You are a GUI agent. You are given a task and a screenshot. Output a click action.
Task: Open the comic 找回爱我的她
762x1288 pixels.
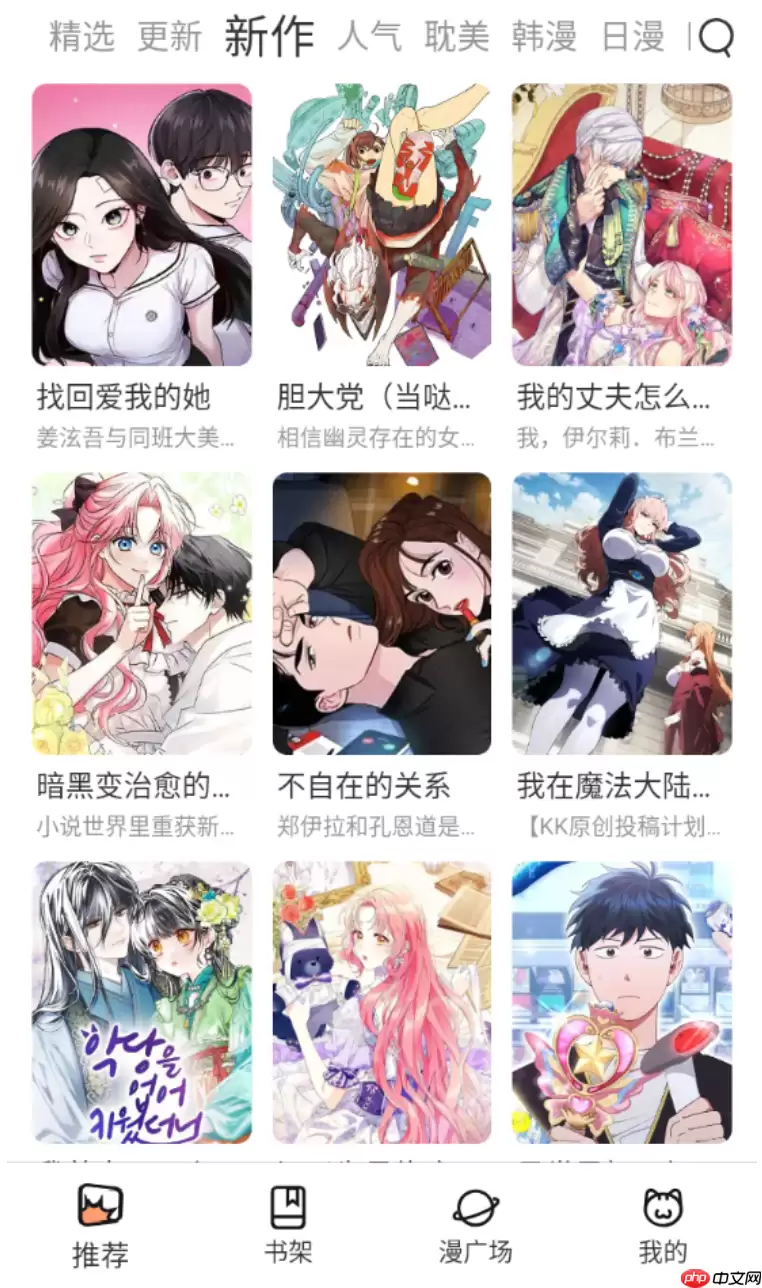pos(143,225)
